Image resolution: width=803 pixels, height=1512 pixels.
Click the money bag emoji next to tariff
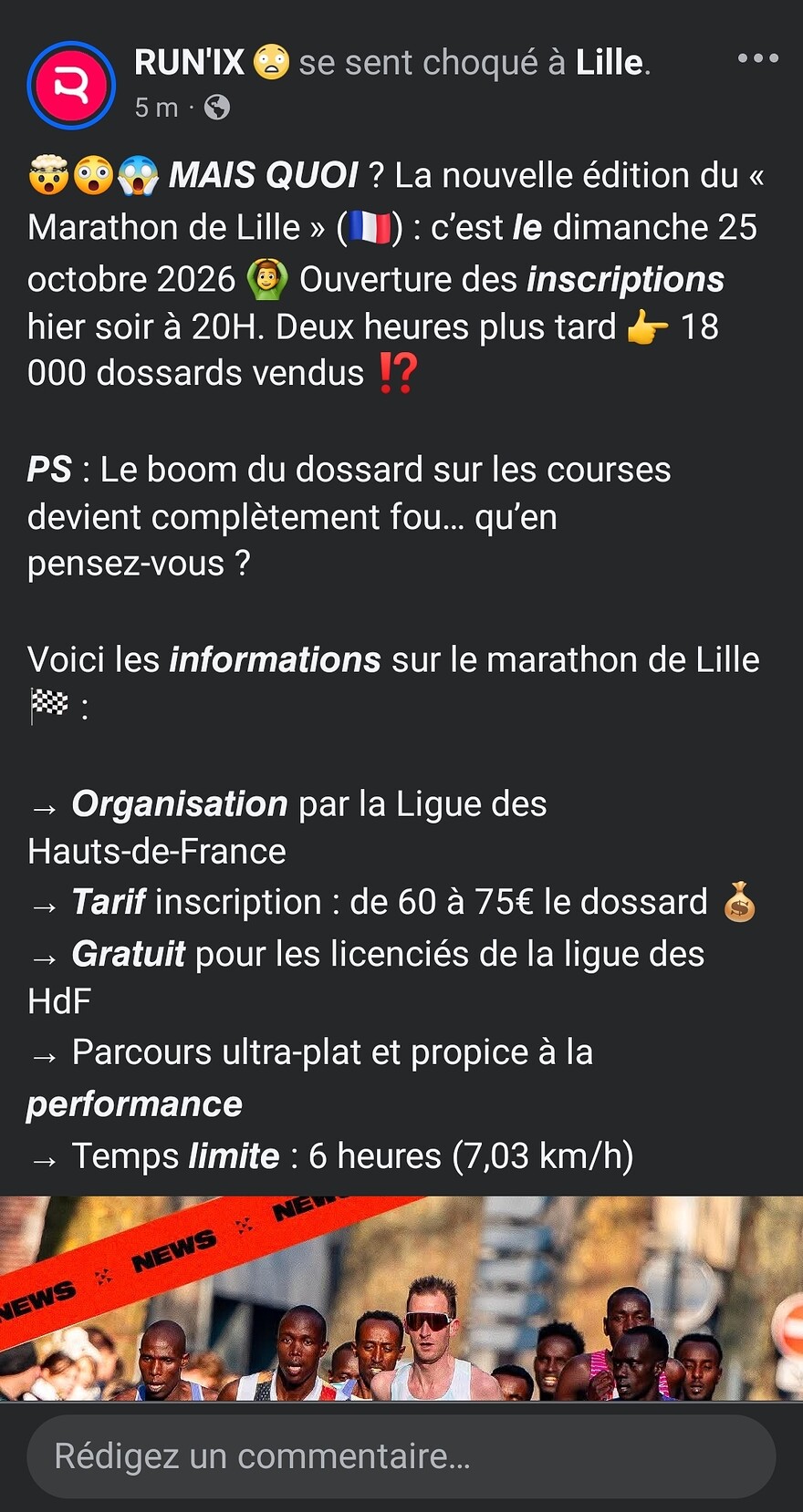pyautogui.click(x=738, y=902)
